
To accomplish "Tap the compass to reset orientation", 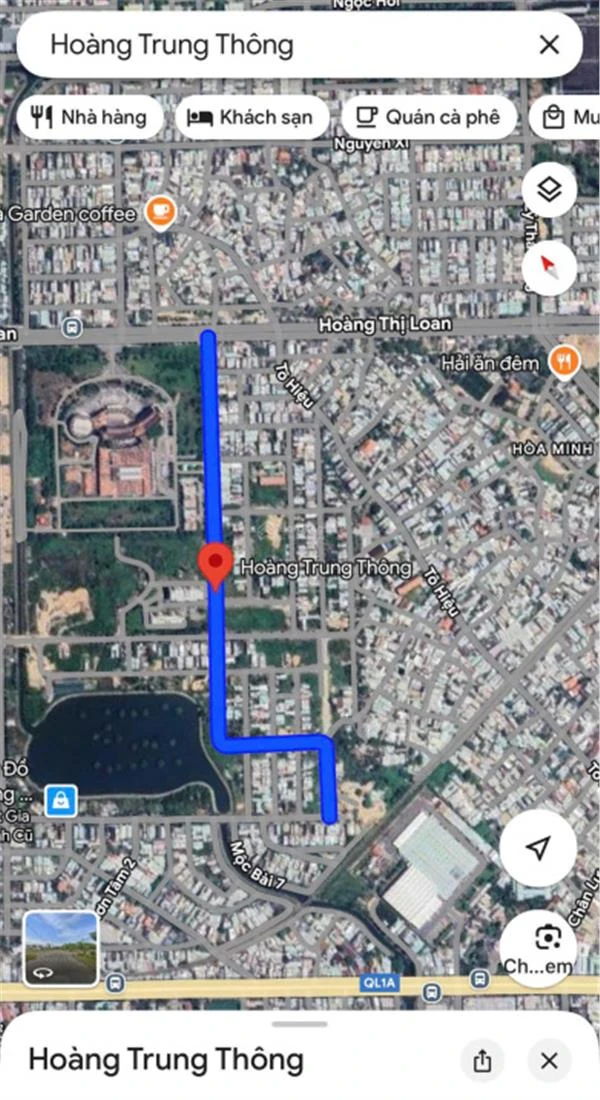I will 549,266.
